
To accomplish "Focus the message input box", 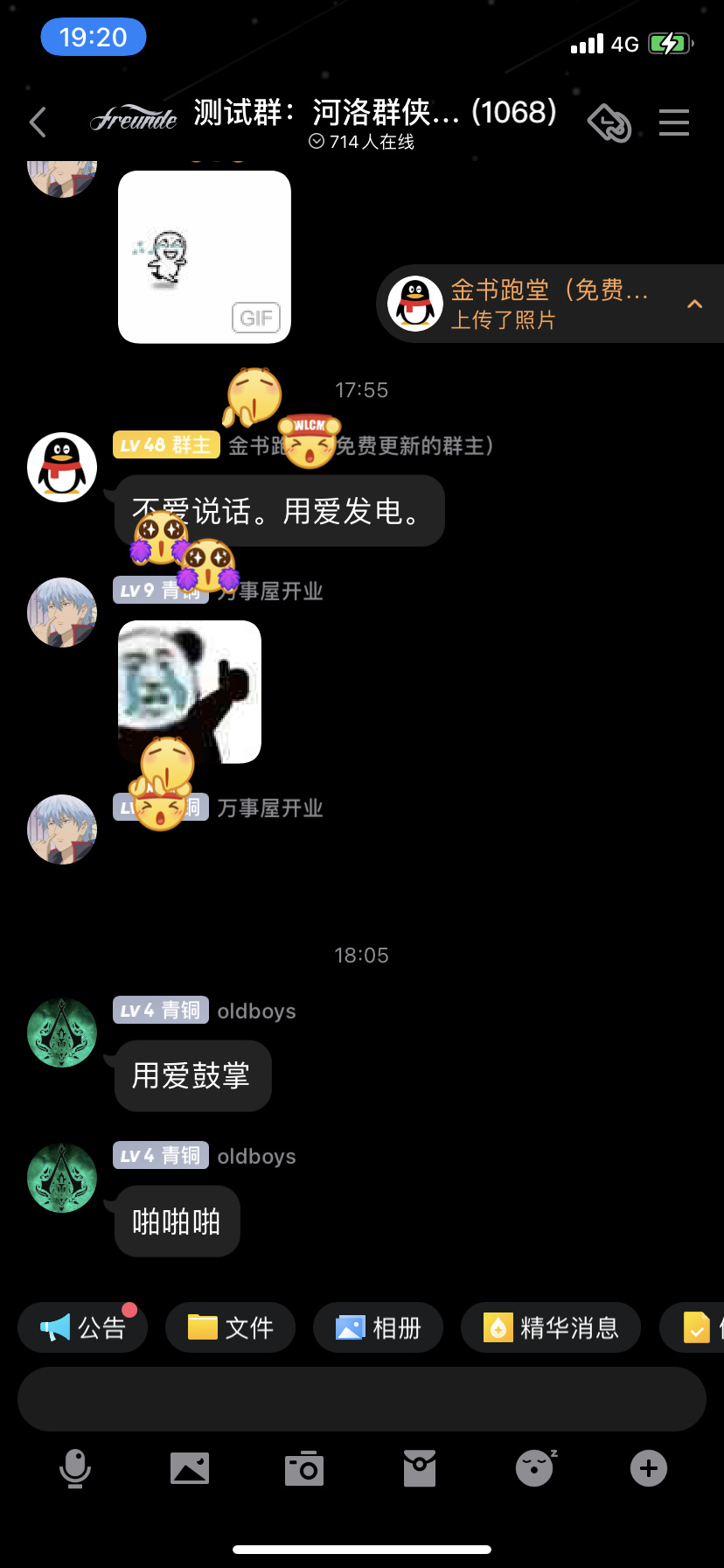I will pyautogui.click(x=362, y=1399).
